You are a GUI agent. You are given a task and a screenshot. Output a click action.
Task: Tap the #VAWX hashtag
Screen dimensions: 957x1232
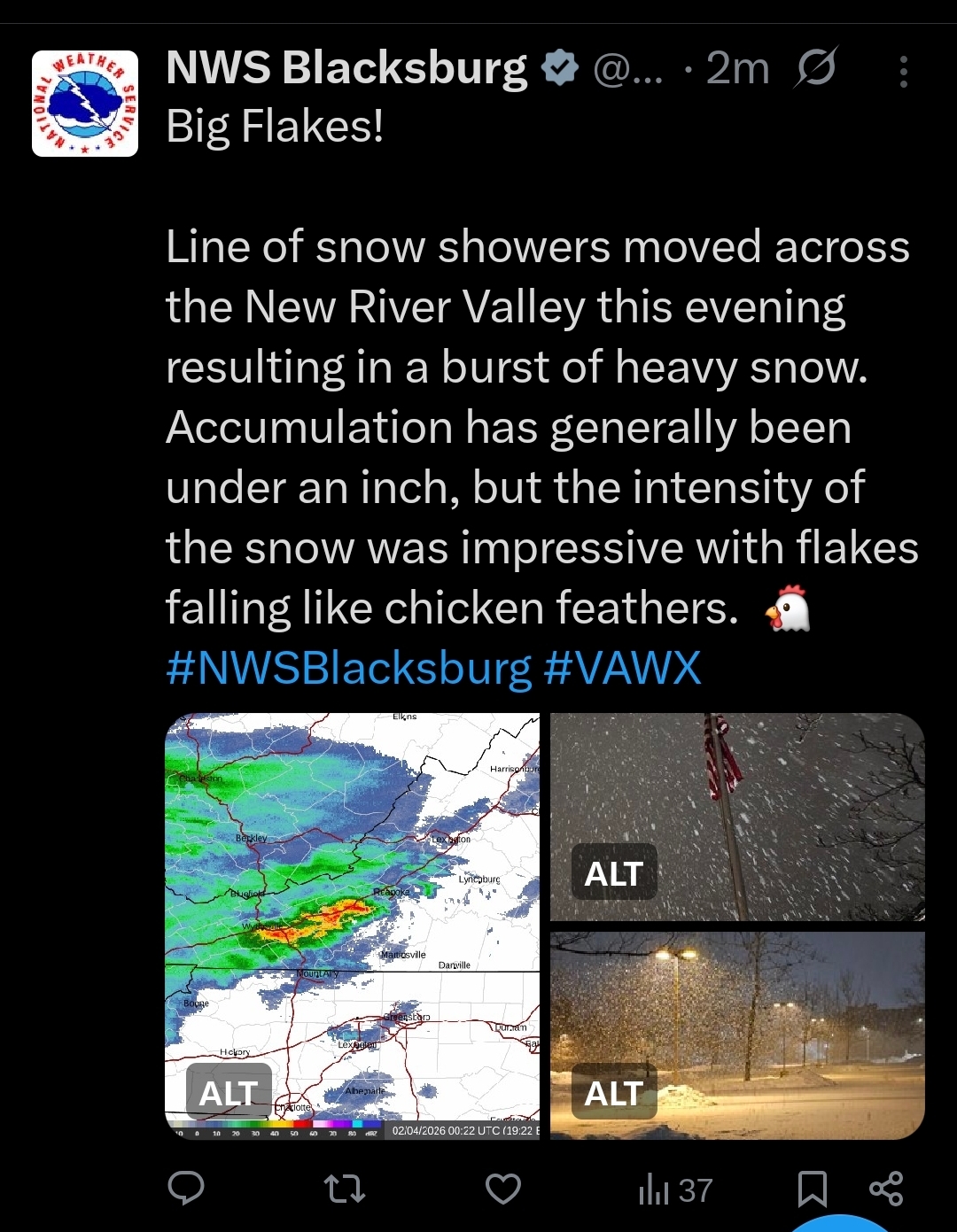(x=622, y=668)
